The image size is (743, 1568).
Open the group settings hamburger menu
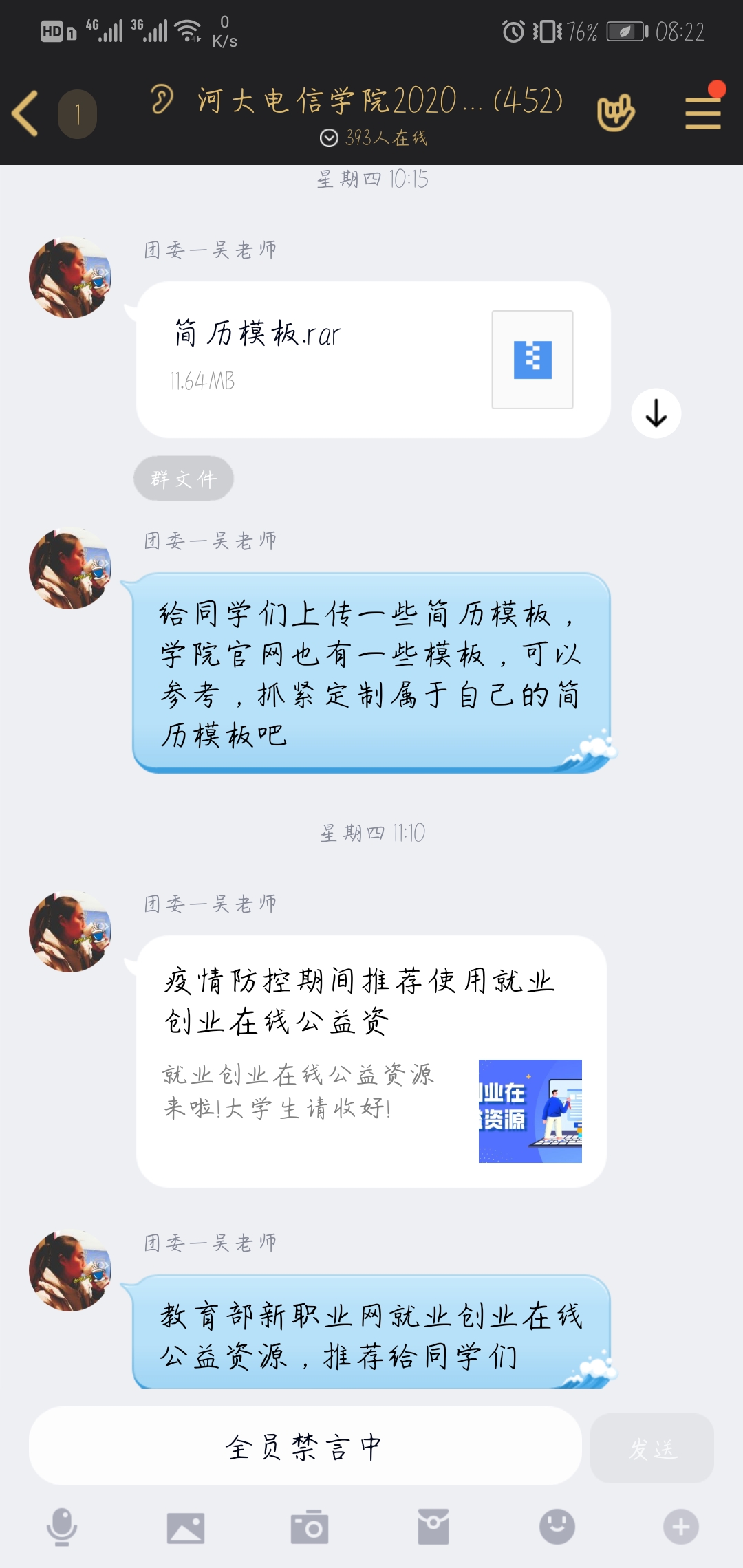pyautogui.click(x=702, y=113)
